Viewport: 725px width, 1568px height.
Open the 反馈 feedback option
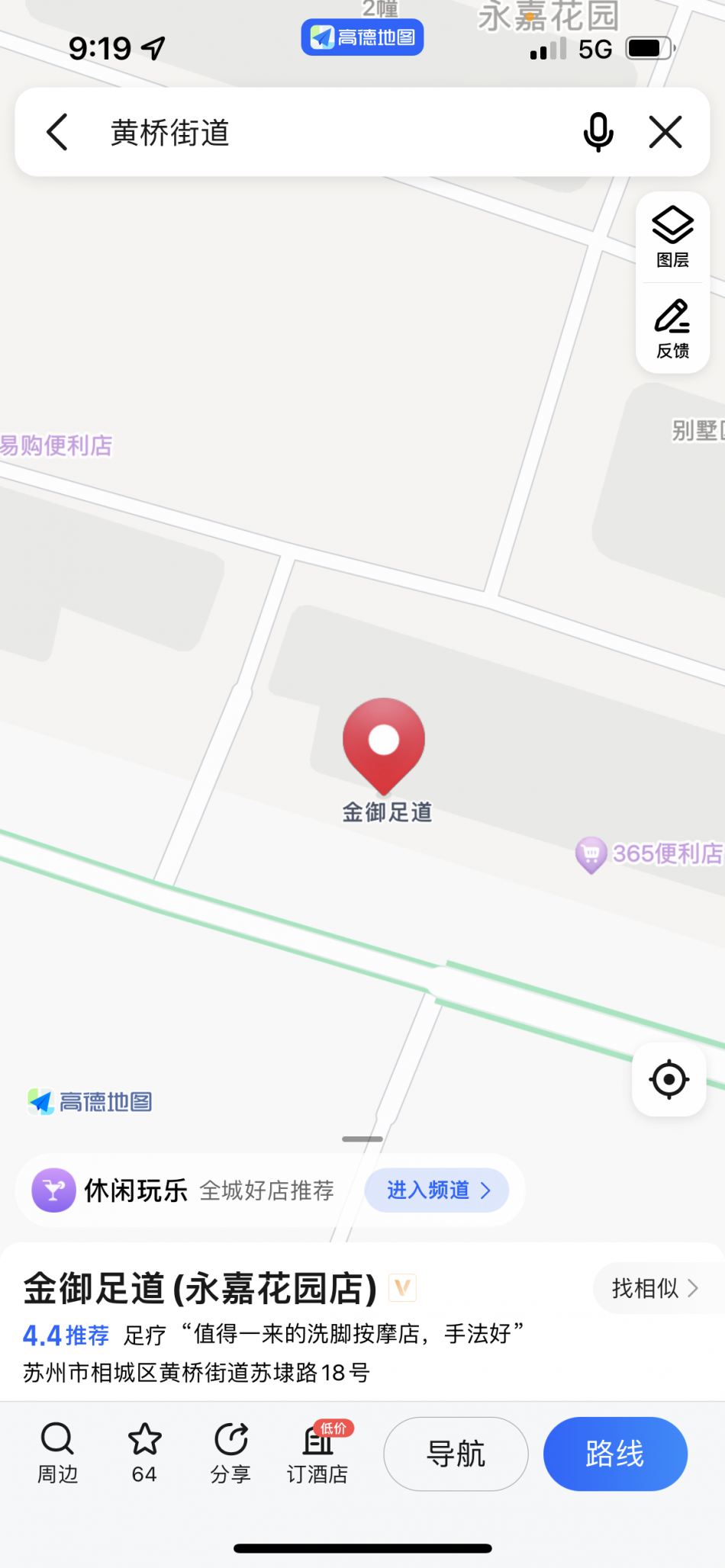(672, 329)
